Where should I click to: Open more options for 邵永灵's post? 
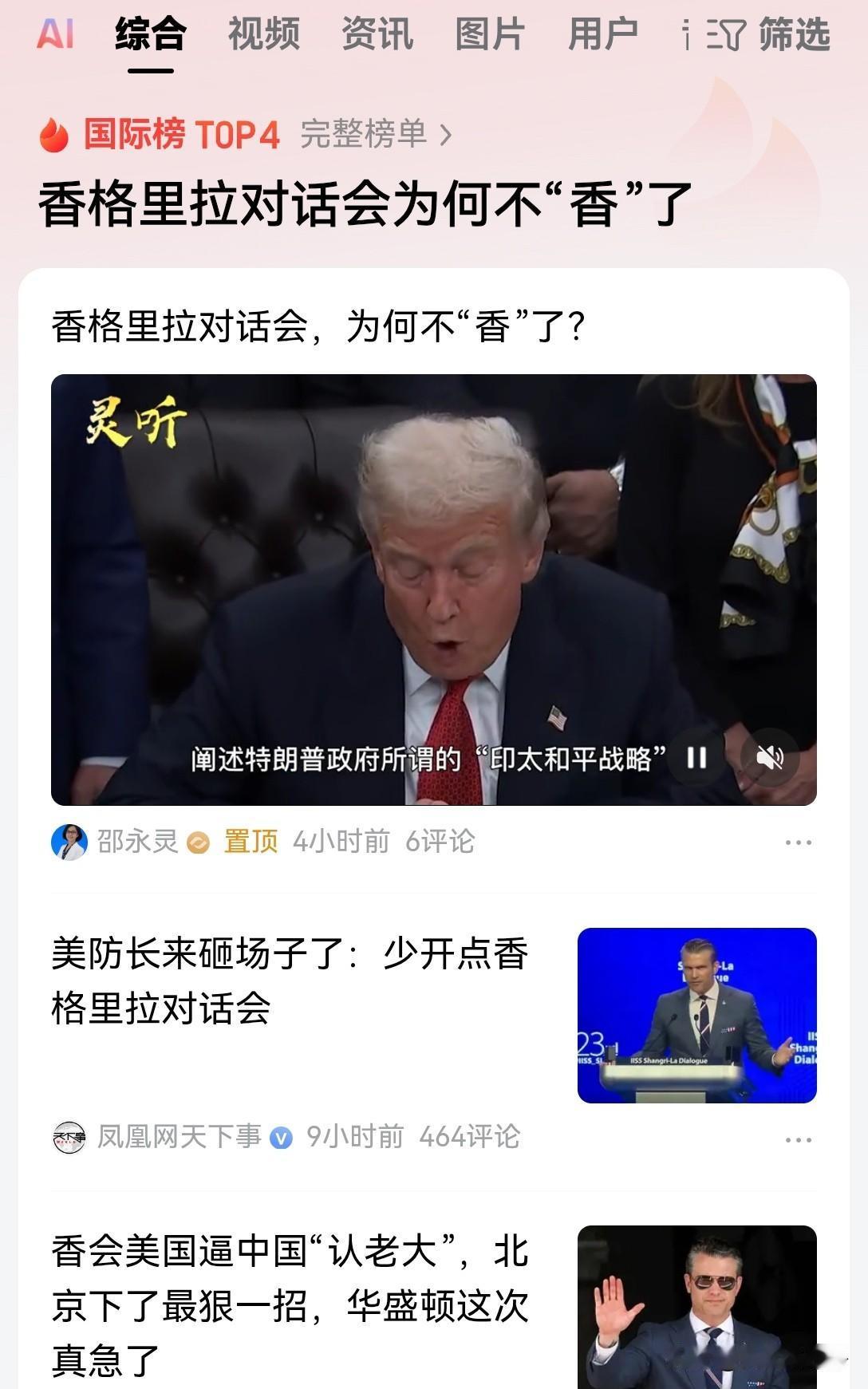click(798, 842)
